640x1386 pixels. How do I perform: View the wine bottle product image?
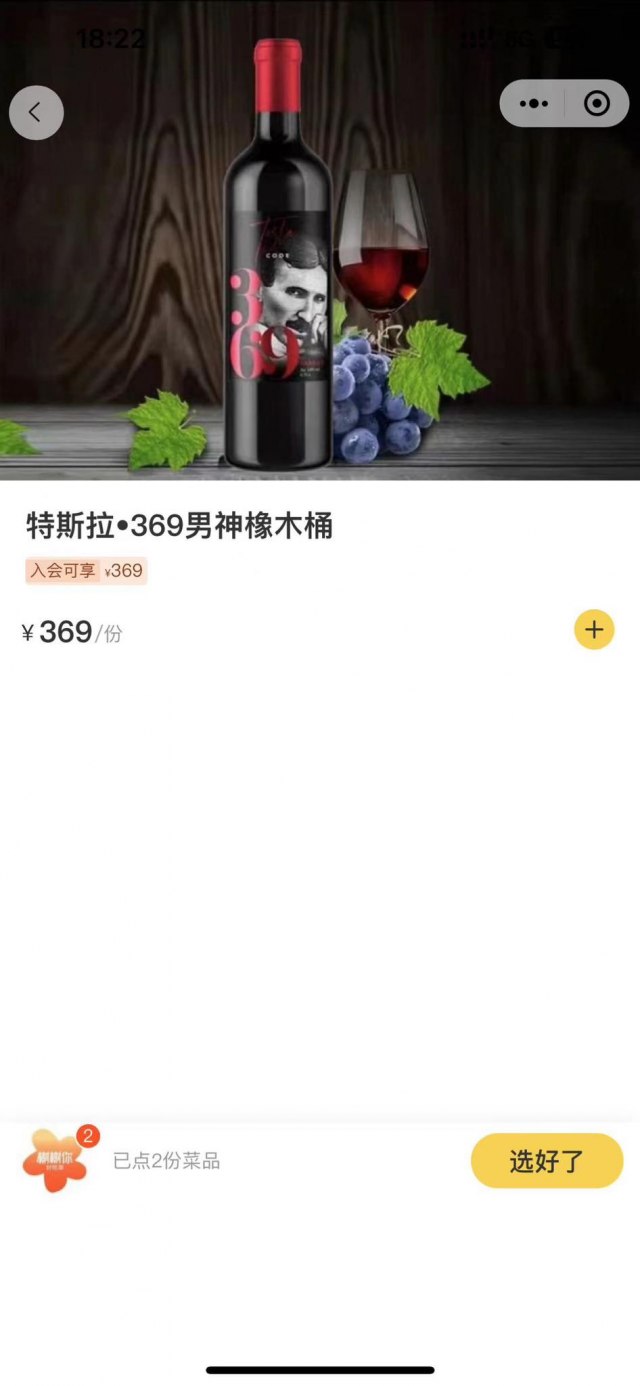[278, 260]
